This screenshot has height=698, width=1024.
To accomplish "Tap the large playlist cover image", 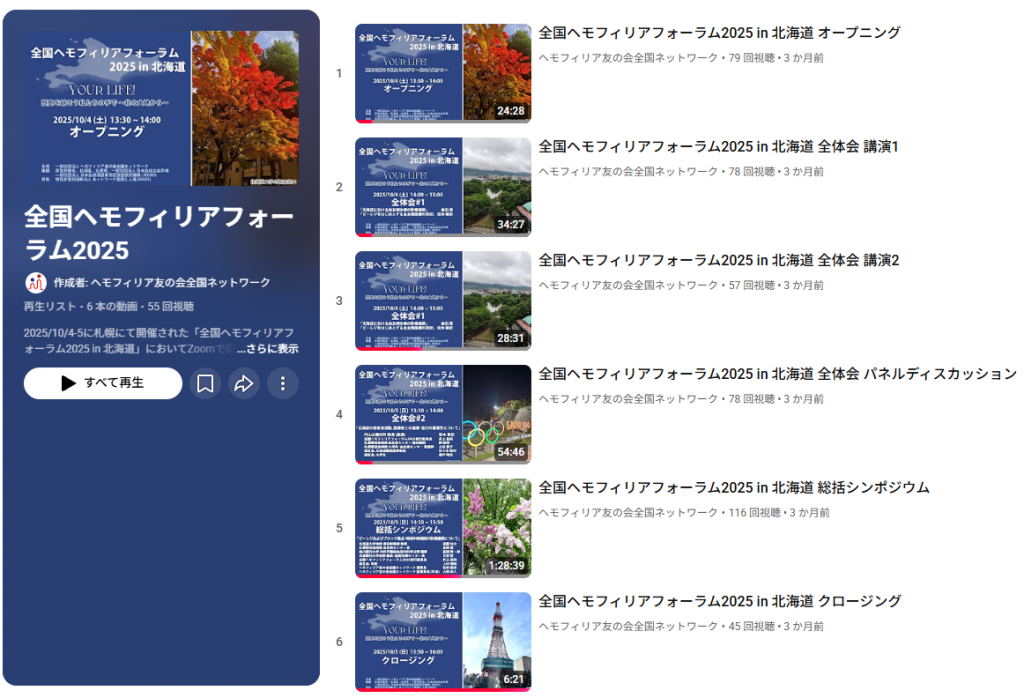I will click(x=161, y=108).
